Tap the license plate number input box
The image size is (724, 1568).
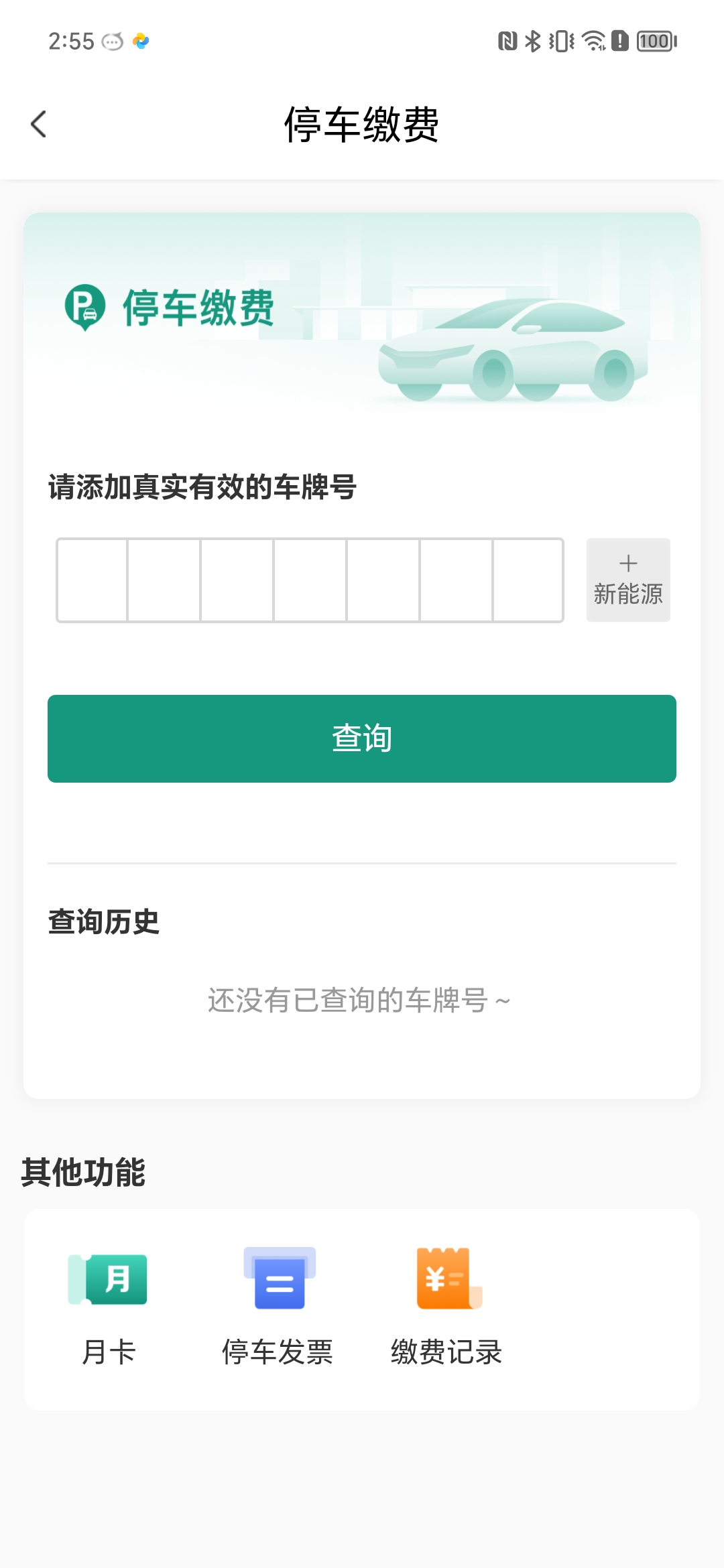(x=310, y=580)
